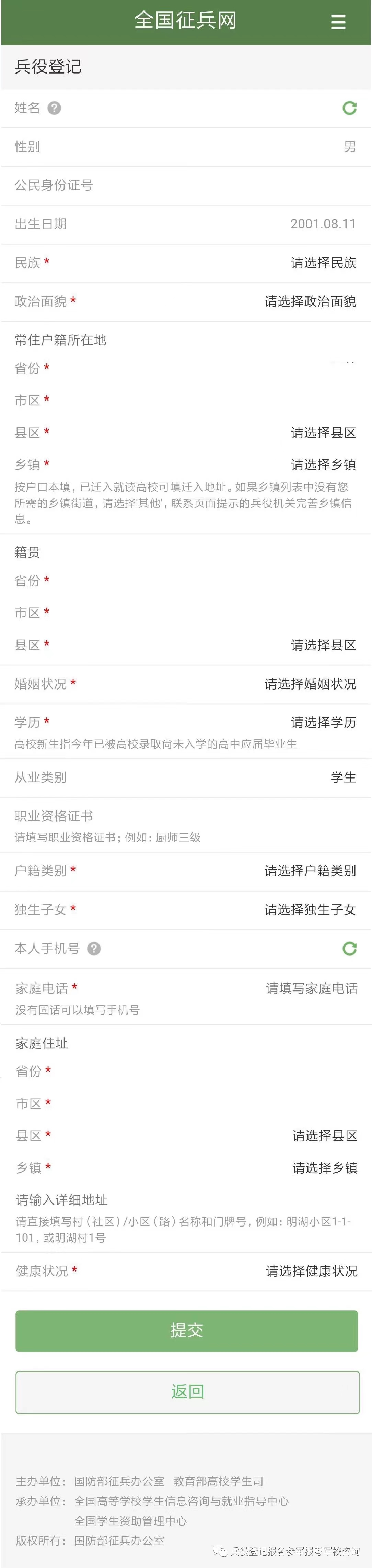Select 县区 under 籍贯
Screen dimensions: 372x1568
[x=323, y=645]
